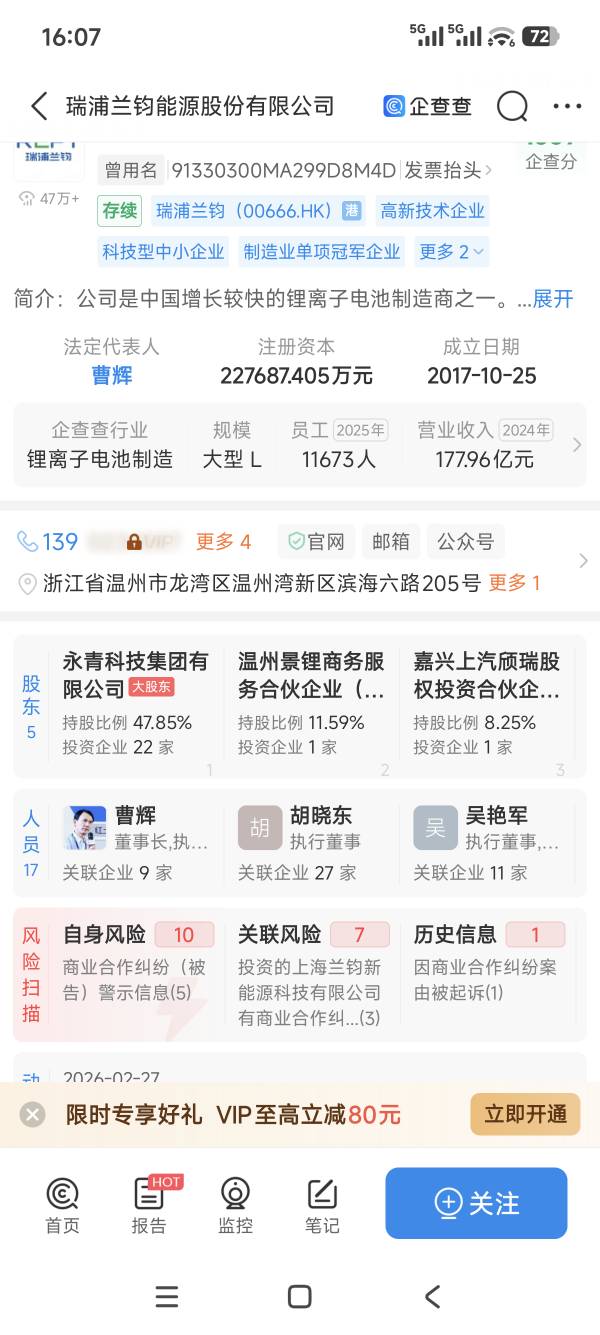
Task: Tap 立即开通 to activate VIP
Action: click(x=525, y=1114)
